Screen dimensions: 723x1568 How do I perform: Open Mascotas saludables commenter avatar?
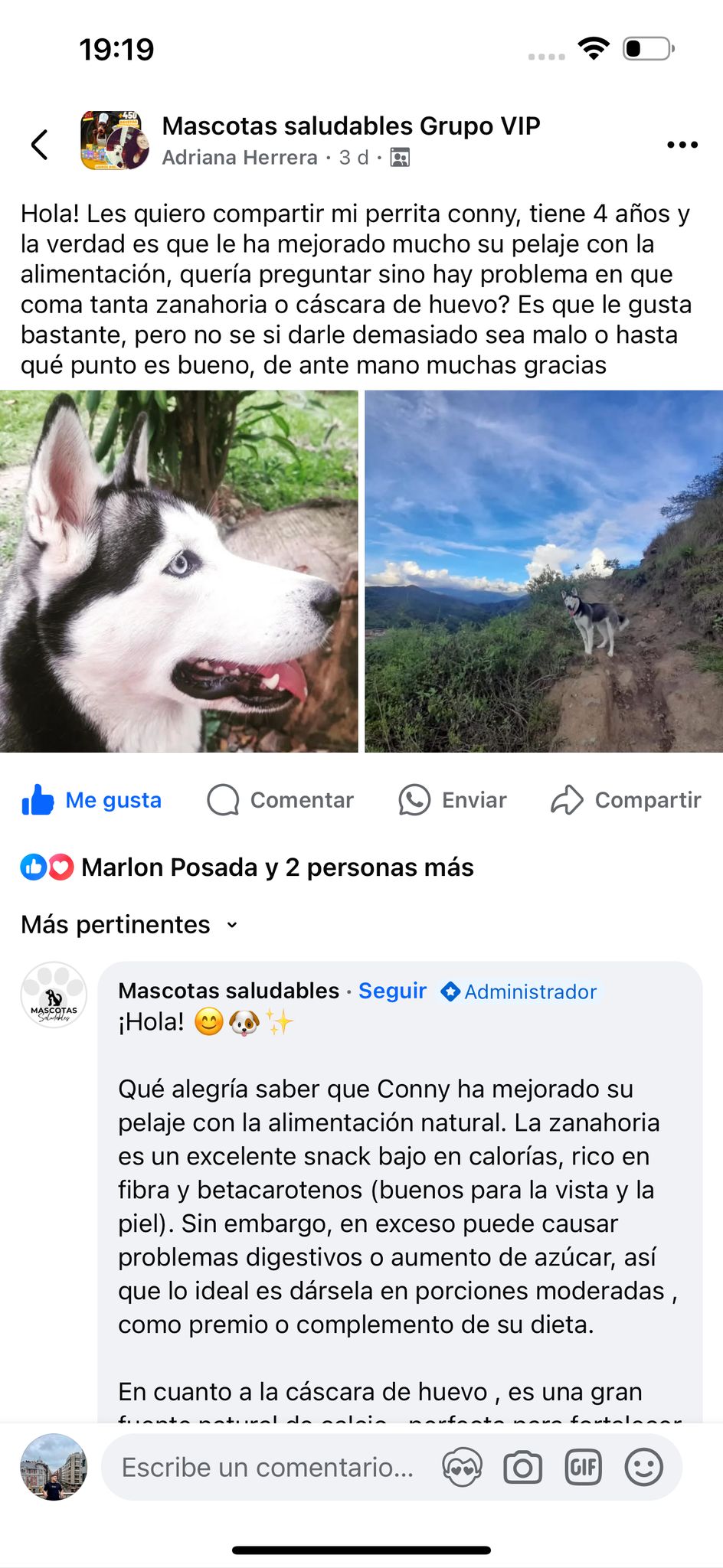[54, 995]
